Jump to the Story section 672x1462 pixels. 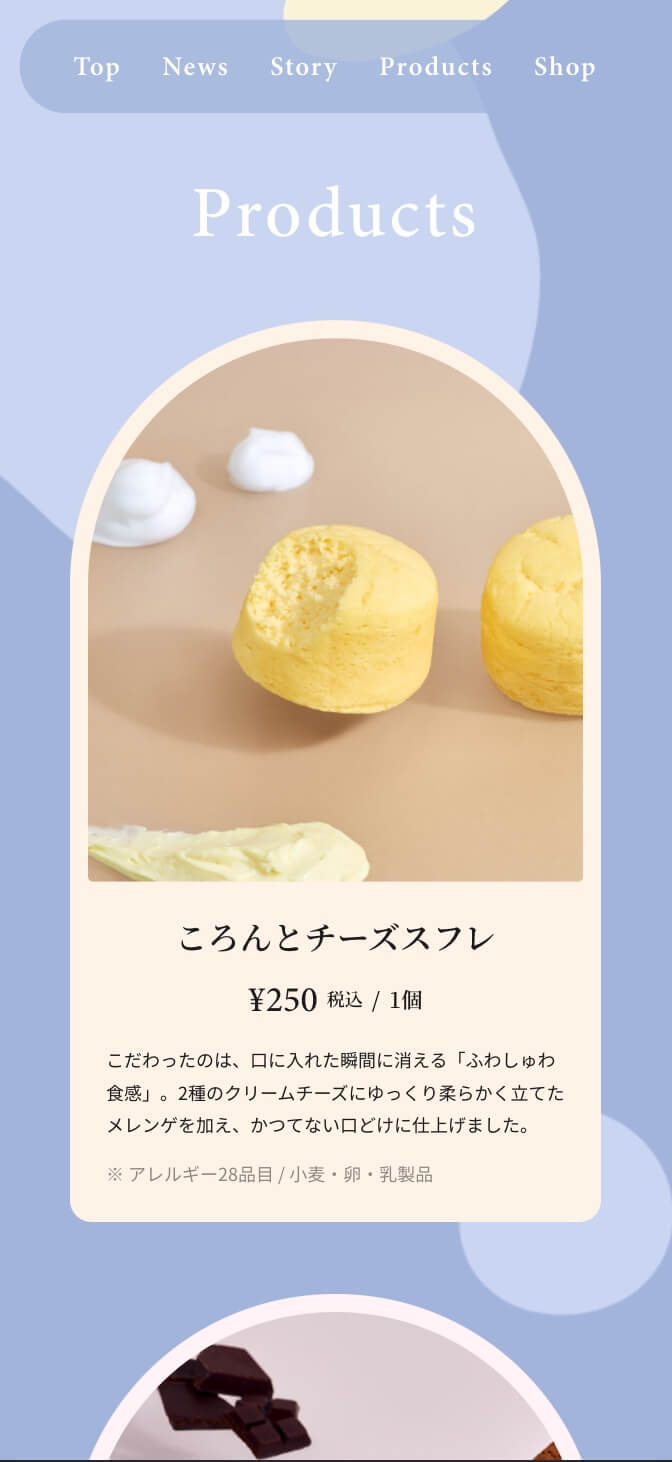tap(303, 67)
